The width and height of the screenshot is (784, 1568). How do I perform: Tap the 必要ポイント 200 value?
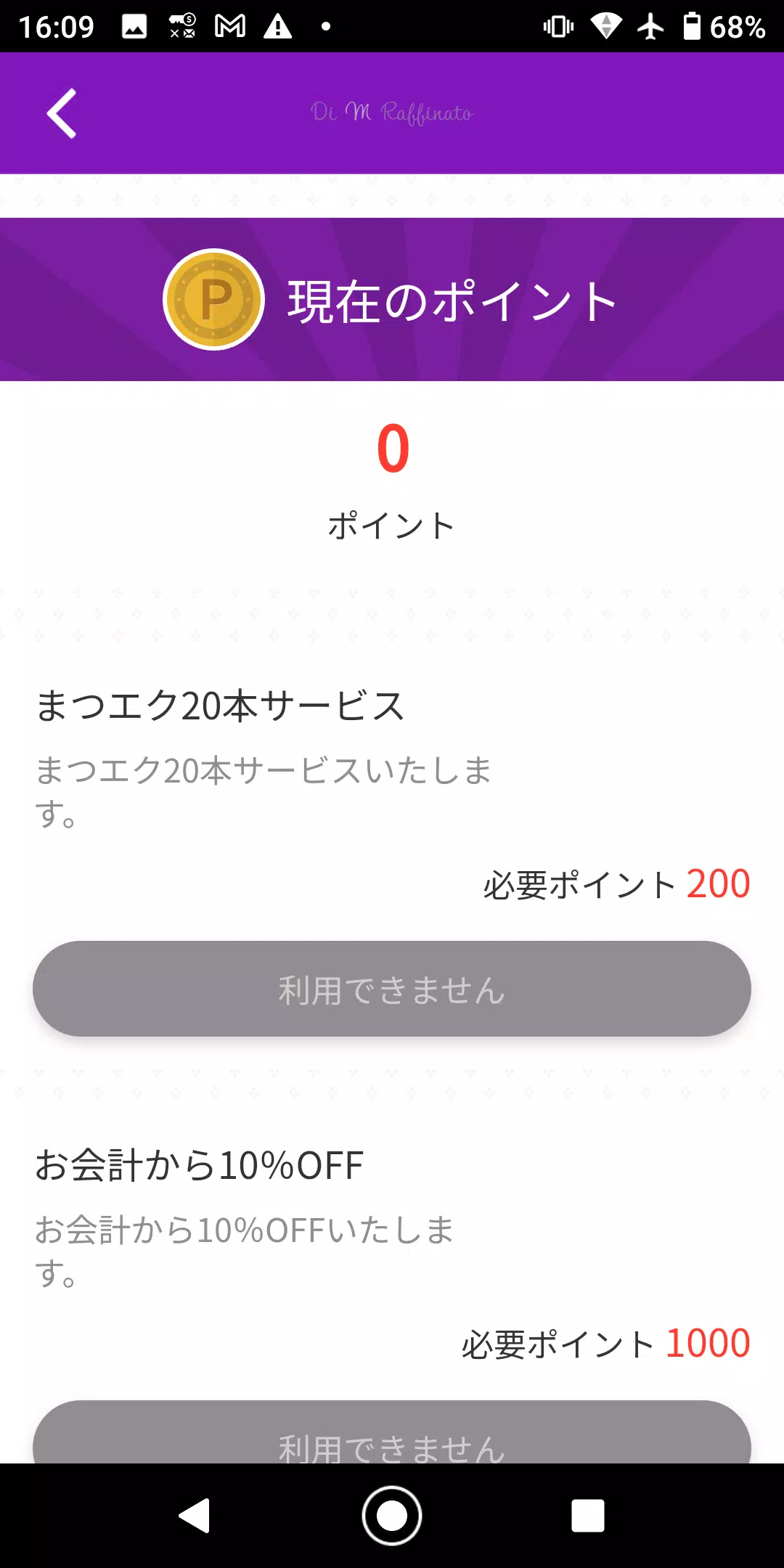tap(616, 883)
